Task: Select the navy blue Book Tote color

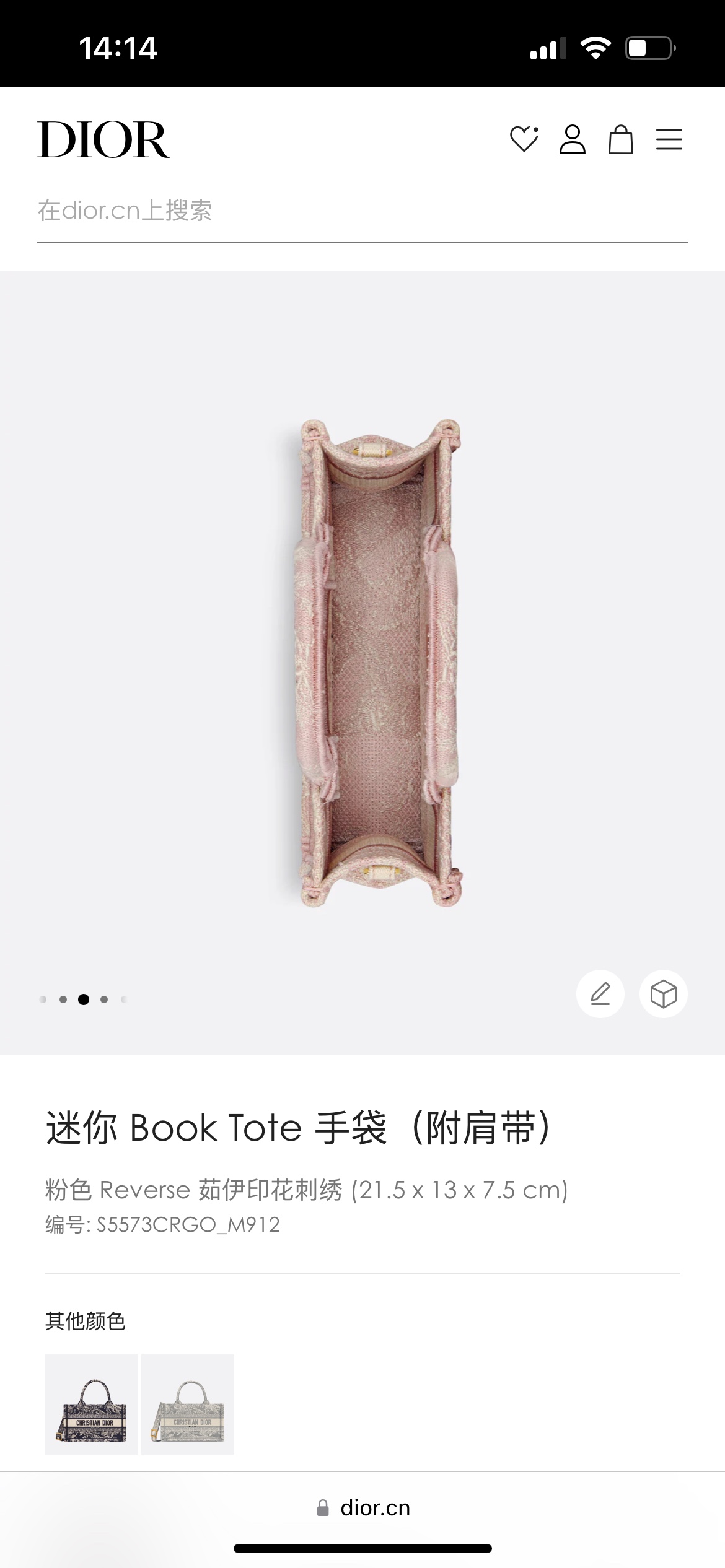Action: pos(91,1405)
